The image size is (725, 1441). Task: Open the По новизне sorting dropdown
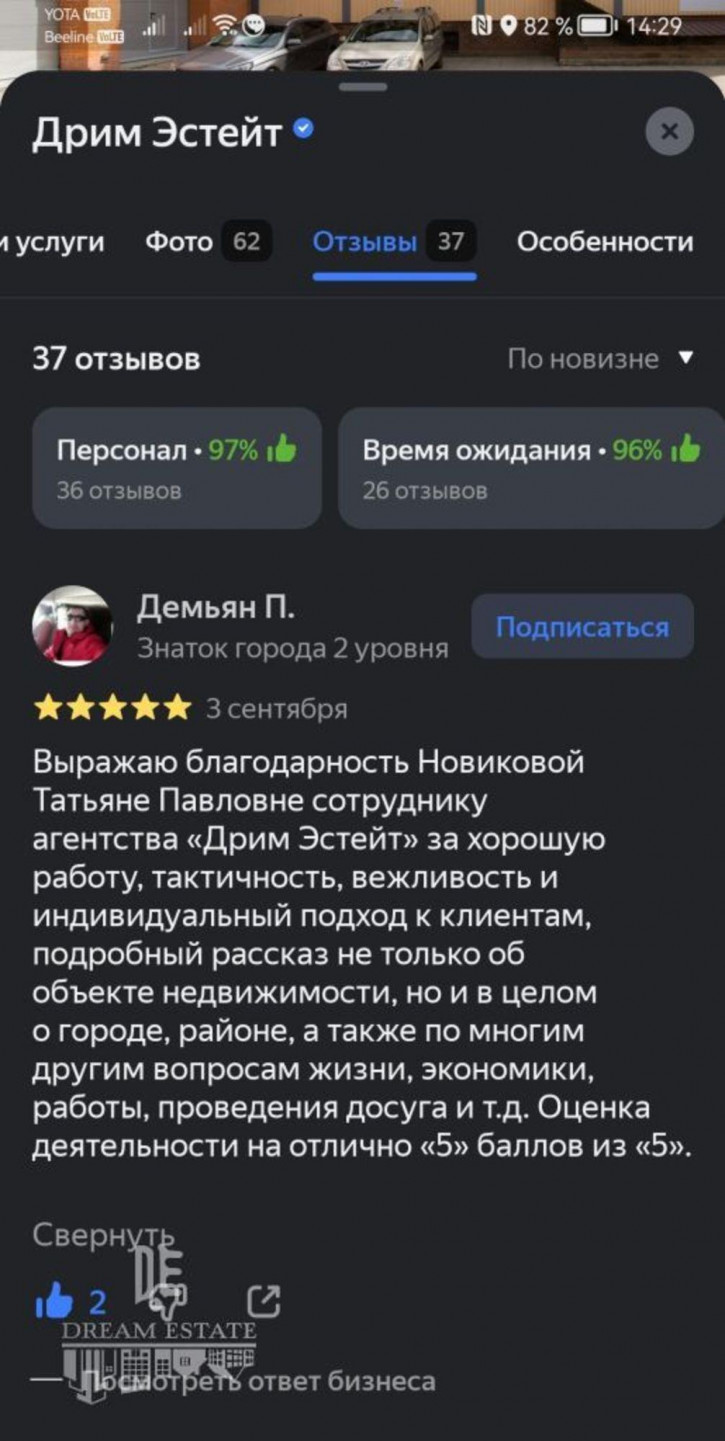599,359
